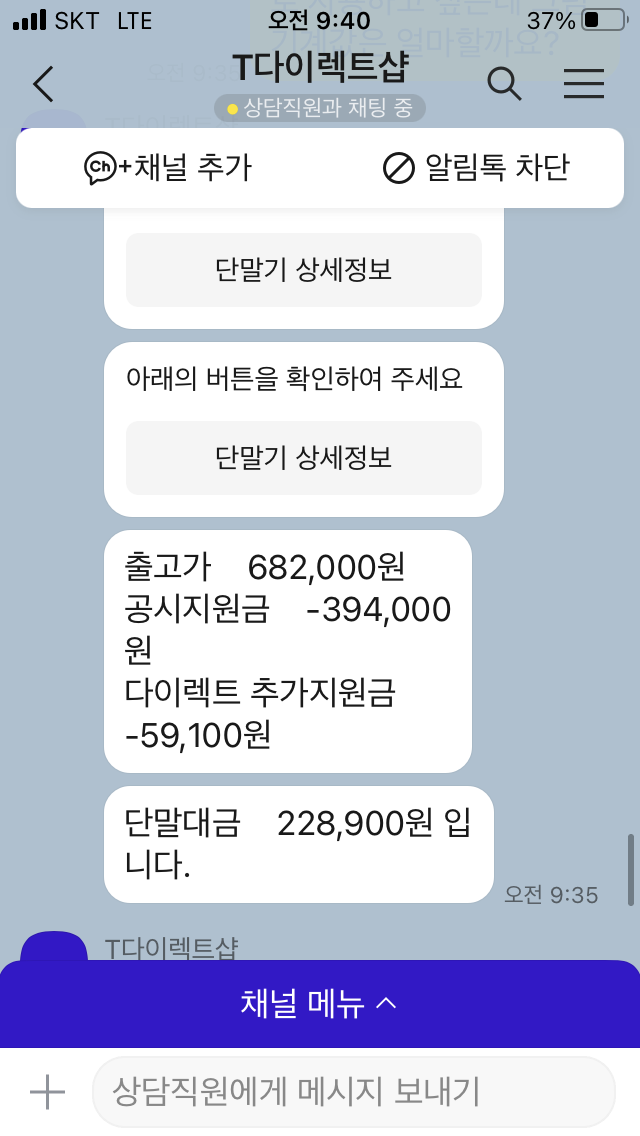This screenshot has width=640, height=1136.
Task: Open the plus attachment icon
Action: [x=48, y=1092]
